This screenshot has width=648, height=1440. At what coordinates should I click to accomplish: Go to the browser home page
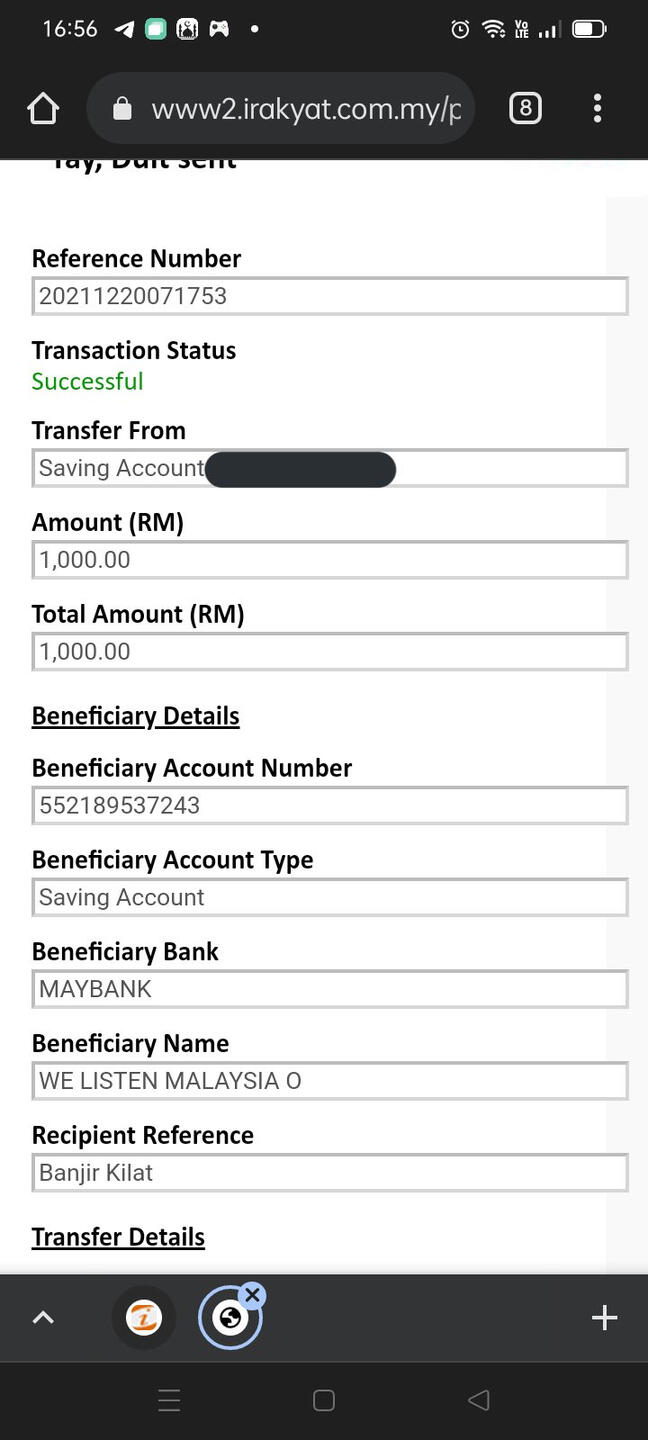(43, 108)
